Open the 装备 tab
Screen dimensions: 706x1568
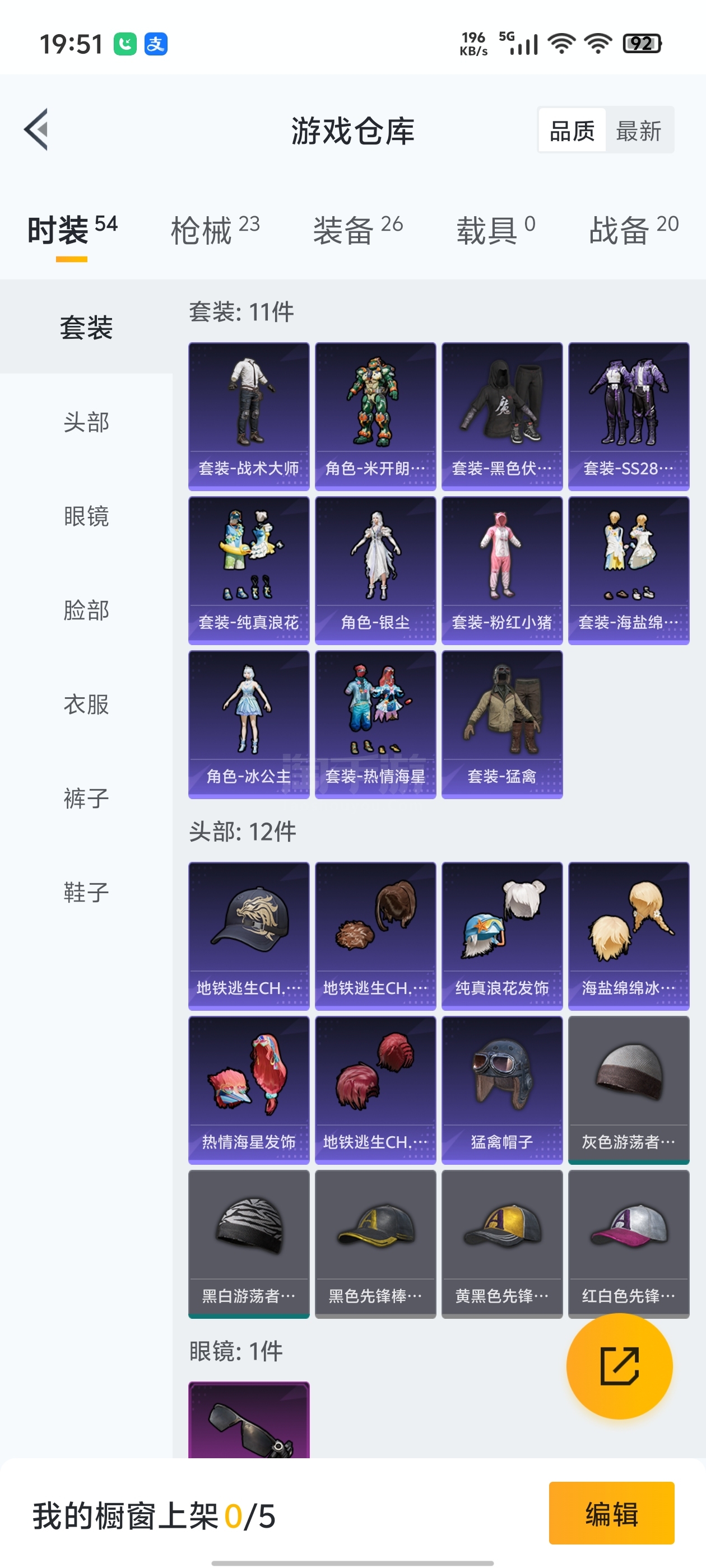(357, 230)
